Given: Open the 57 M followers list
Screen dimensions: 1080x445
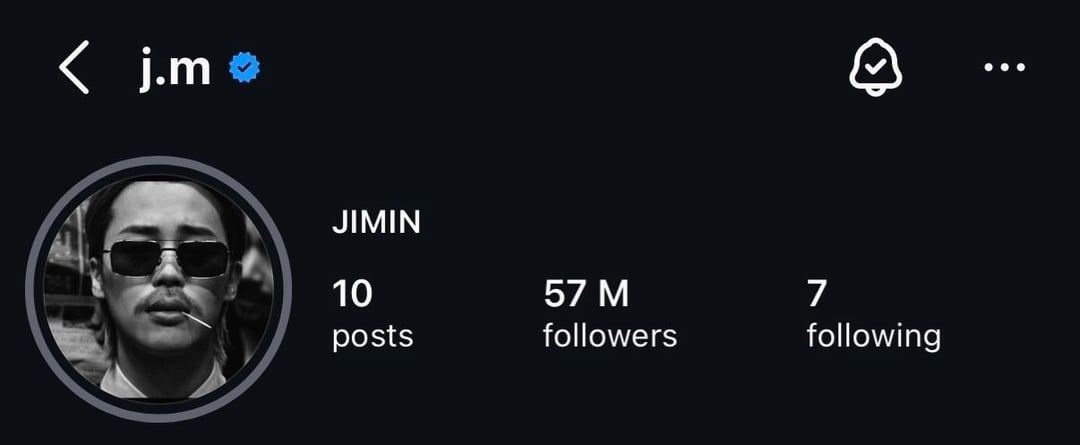Looking at the screenshot, I should pyautogui.click(x=609, y=314).
